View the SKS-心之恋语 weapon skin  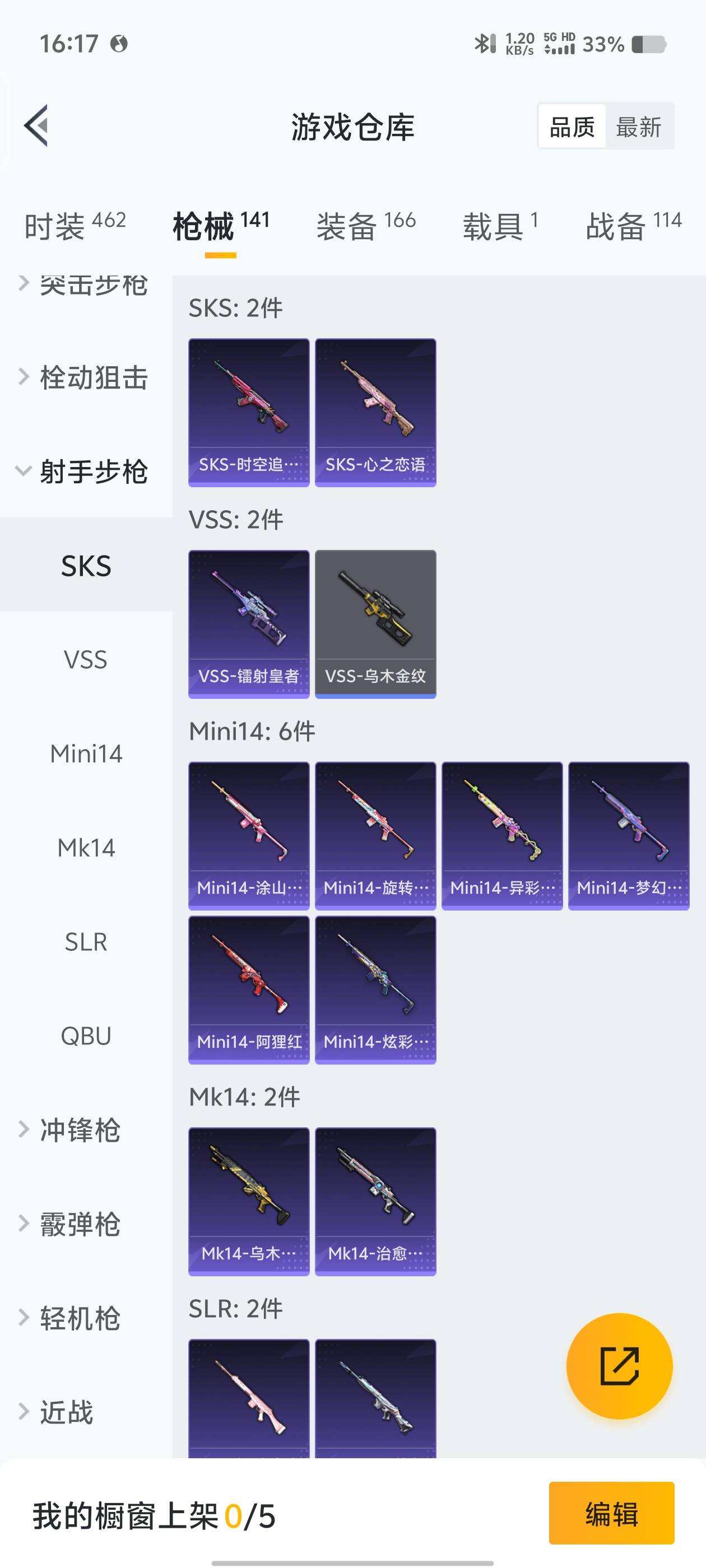pos(375,412)
